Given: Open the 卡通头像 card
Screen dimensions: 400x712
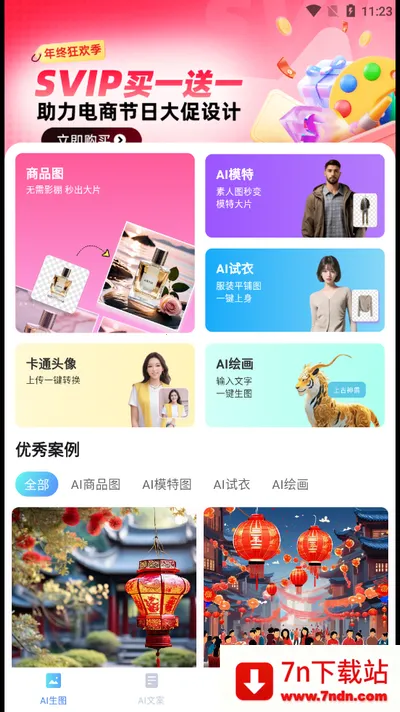Looking at the screenshot, I should tap(105, 385).
